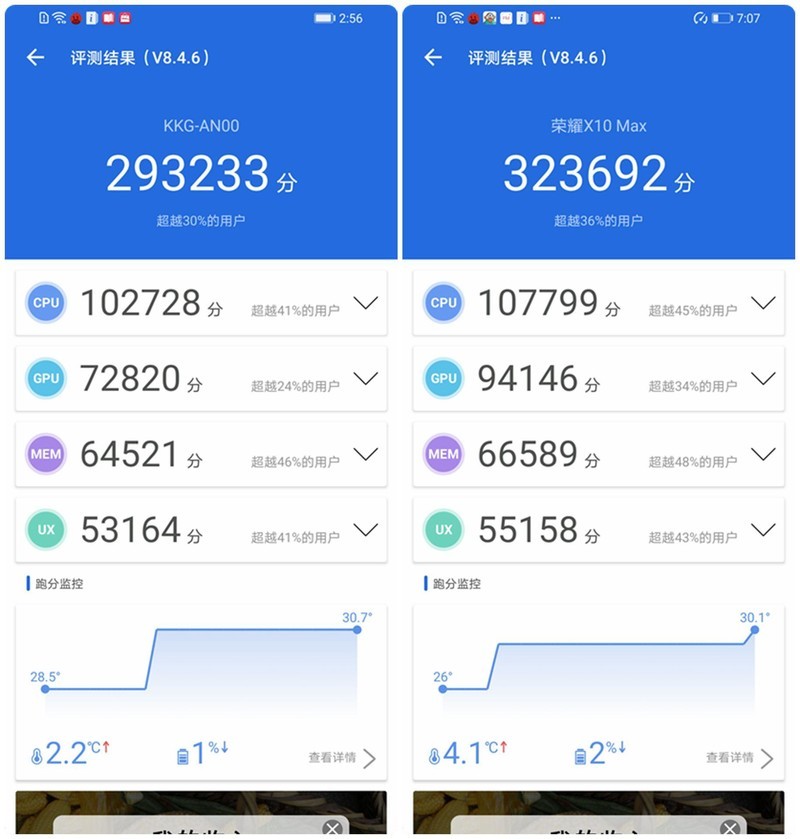800x839 pixels.
Task: Expand the CPU score row chevron on left panel
Action: [x=366, y=303]
